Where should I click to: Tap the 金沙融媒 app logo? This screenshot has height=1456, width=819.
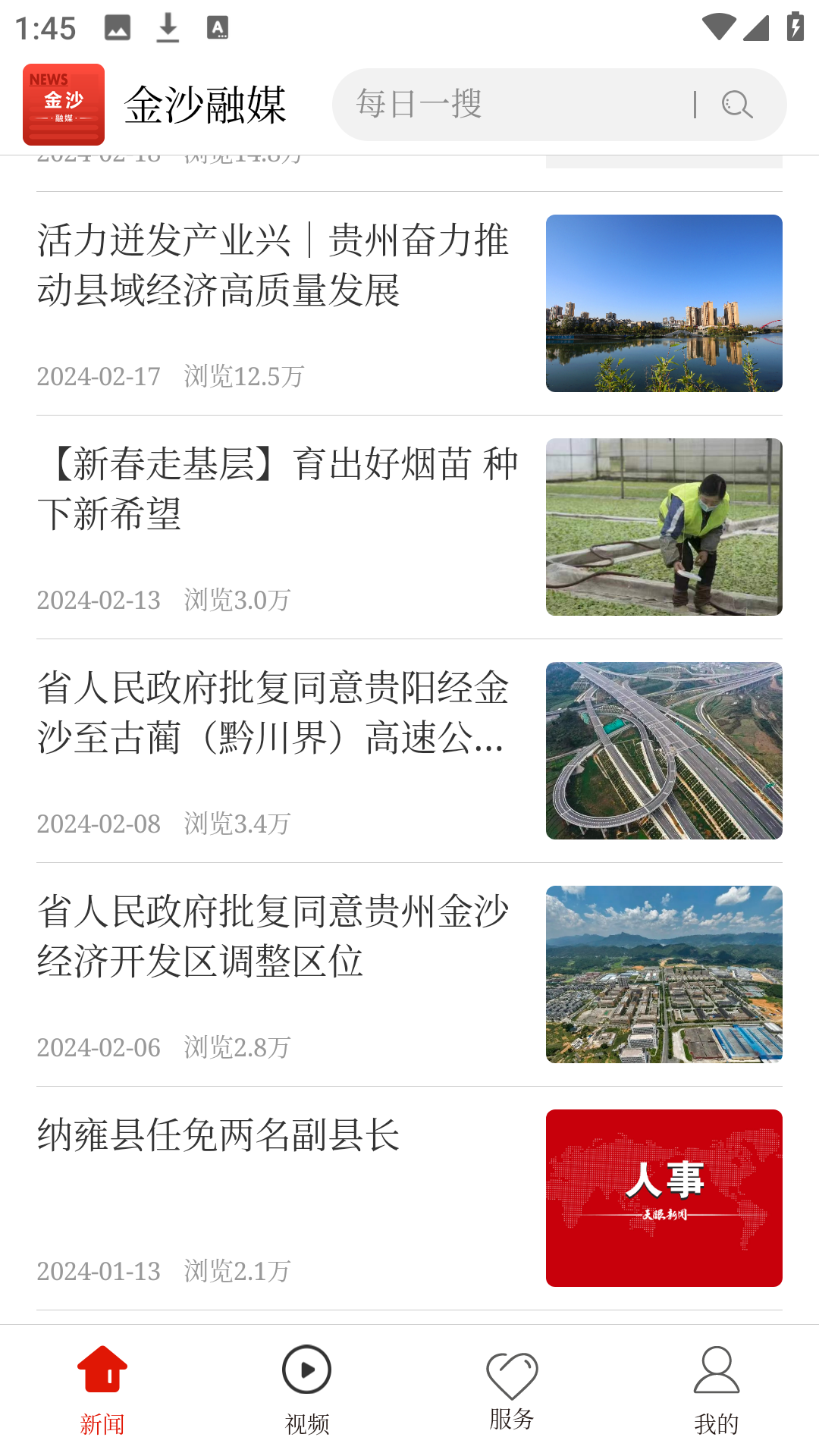pos(64,104)
